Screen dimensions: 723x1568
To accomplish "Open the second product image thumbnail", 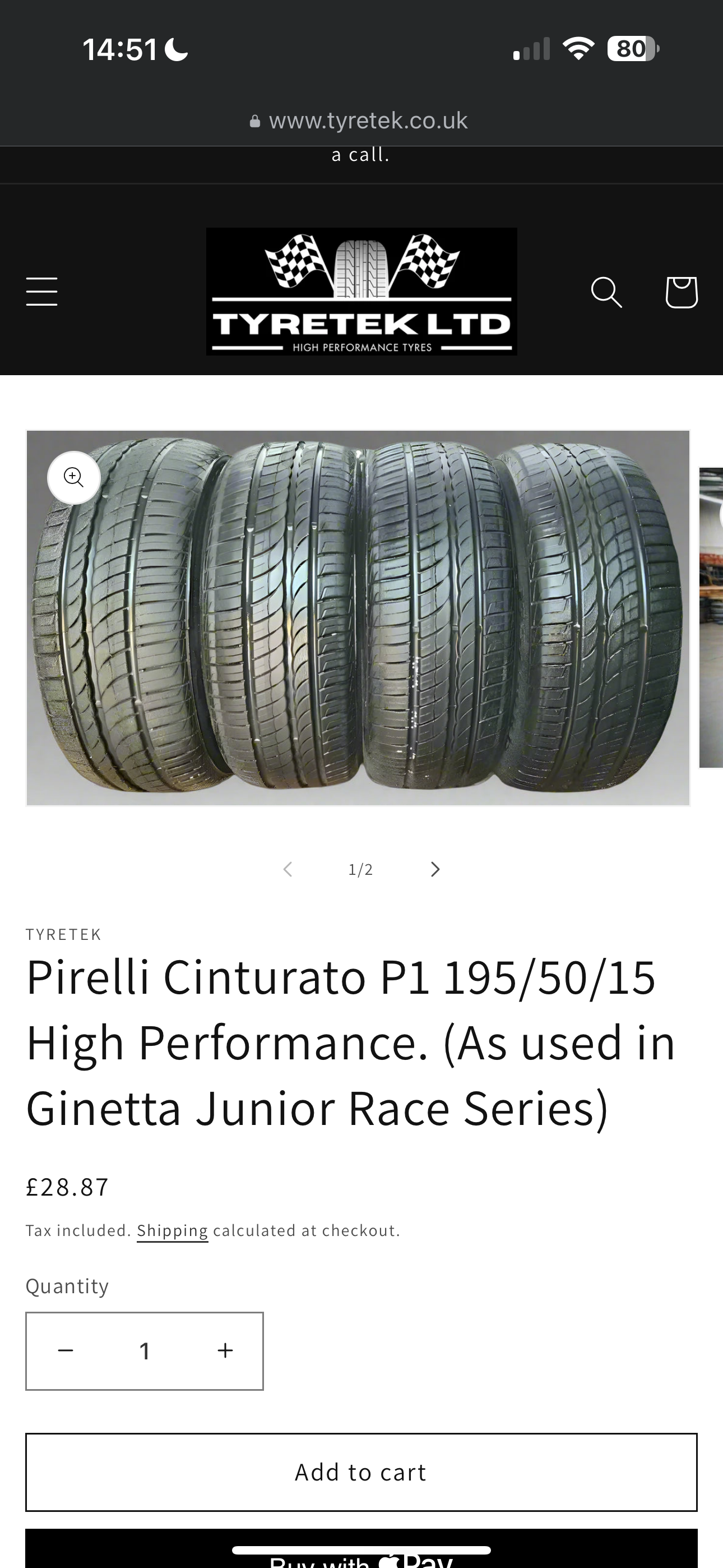I will click(711, 617).
